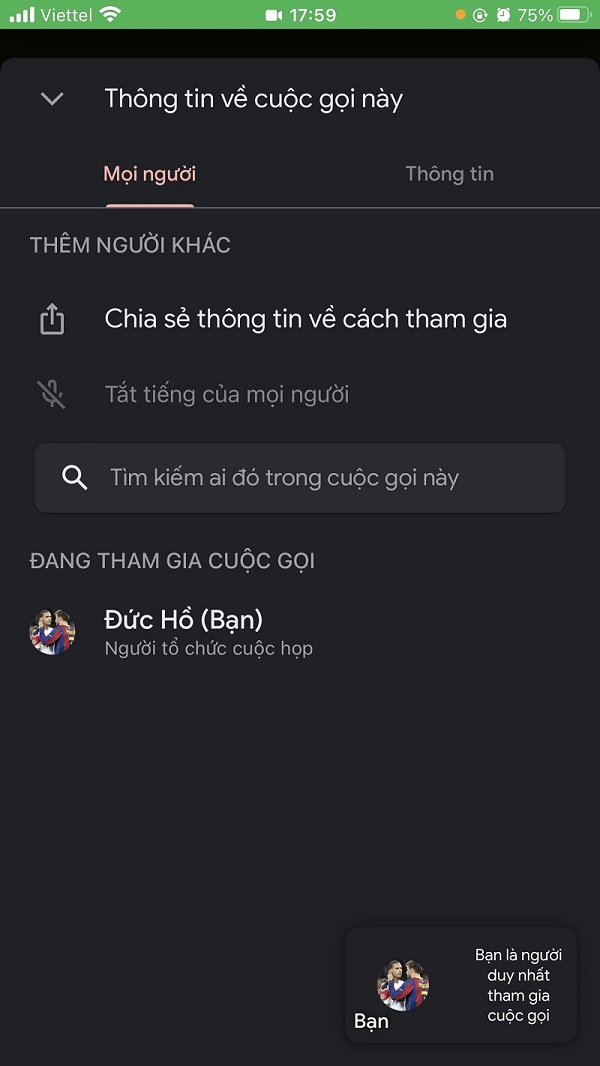Open Chia sẻ thông tin về cách tham gia
Screen dimensions: 600x1066
click(x=305, y=319)
